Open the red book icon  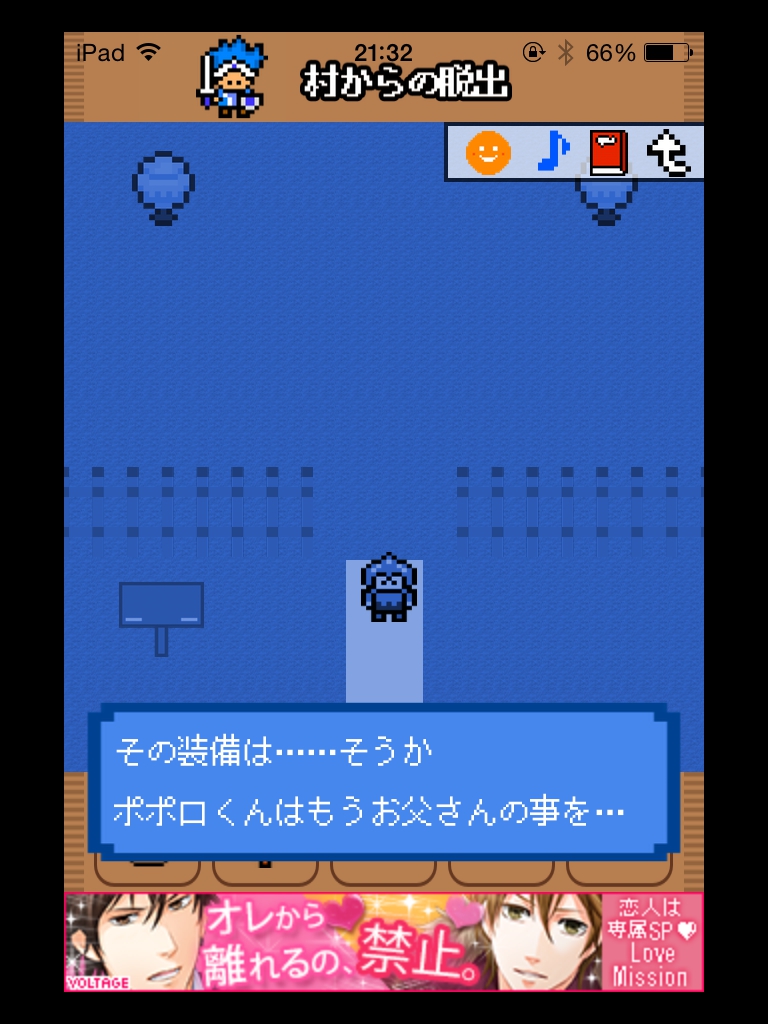pyautogui.click(x=607, y=152)
